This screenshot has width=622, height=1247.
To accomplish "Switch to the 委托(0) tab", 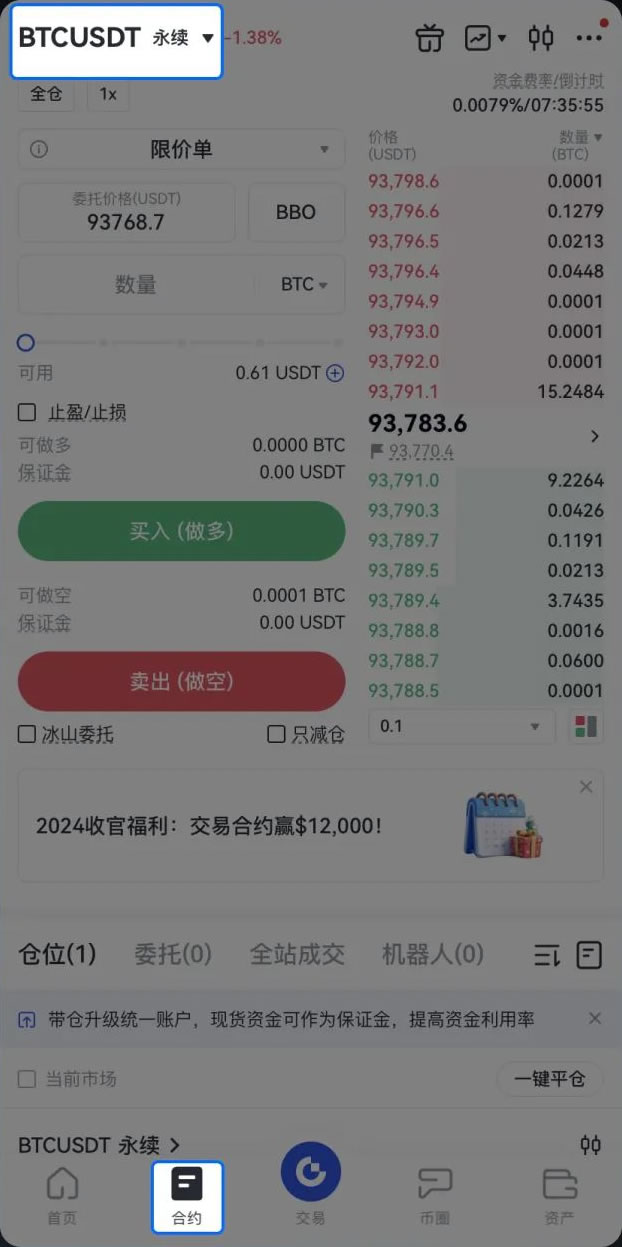I will (x=173, y=954).
